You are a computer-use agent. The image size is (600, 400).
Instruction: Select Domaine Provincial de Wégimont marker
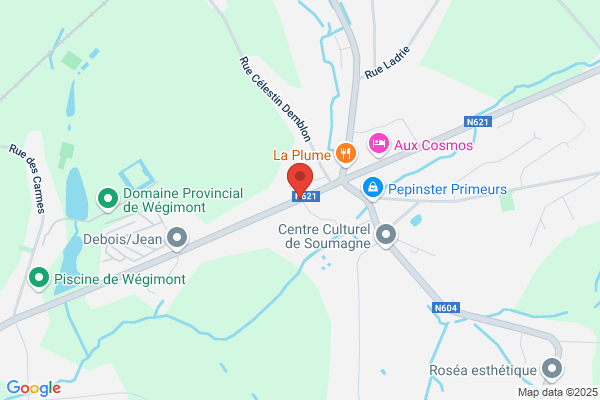coord(108,199)
